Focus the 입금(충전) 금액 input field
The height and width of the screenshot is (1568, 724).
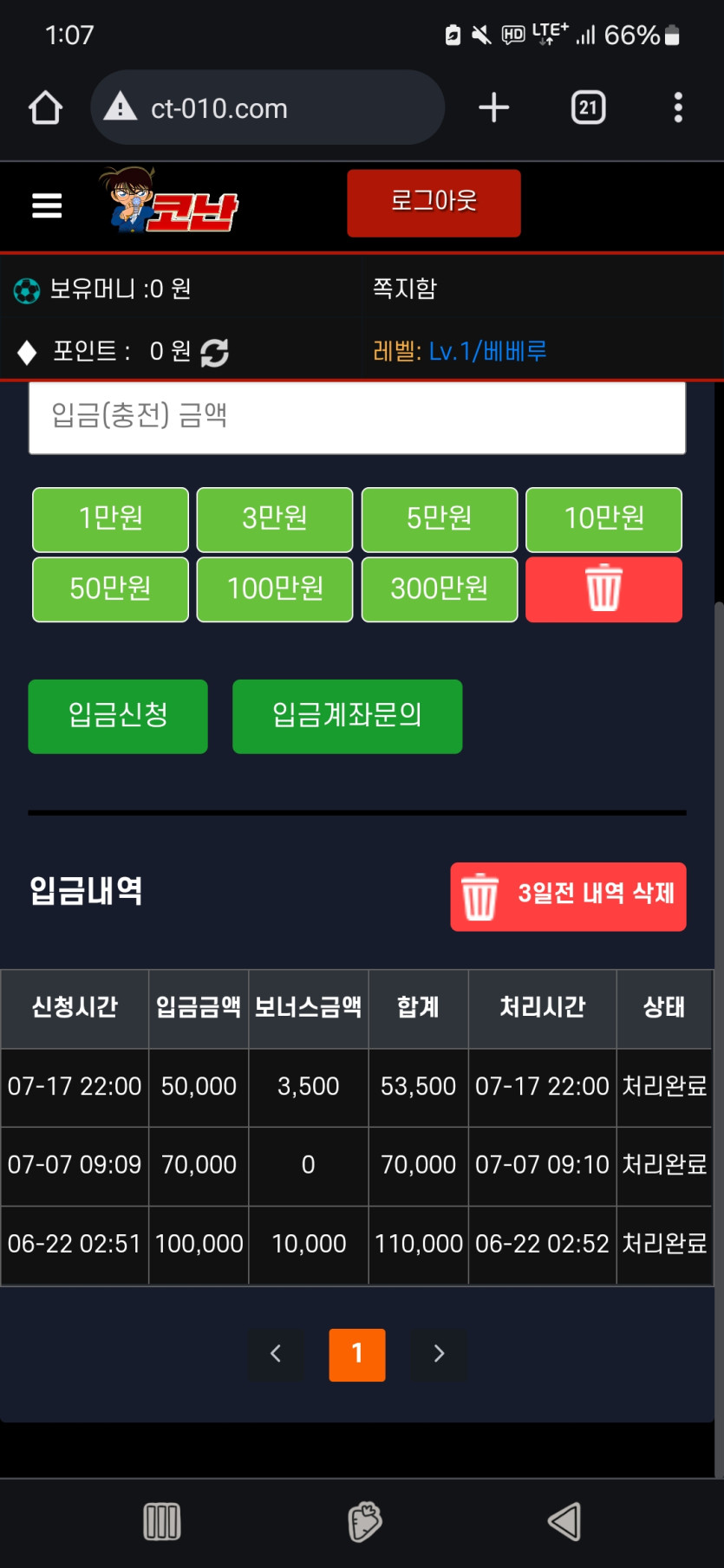(356, 417)
